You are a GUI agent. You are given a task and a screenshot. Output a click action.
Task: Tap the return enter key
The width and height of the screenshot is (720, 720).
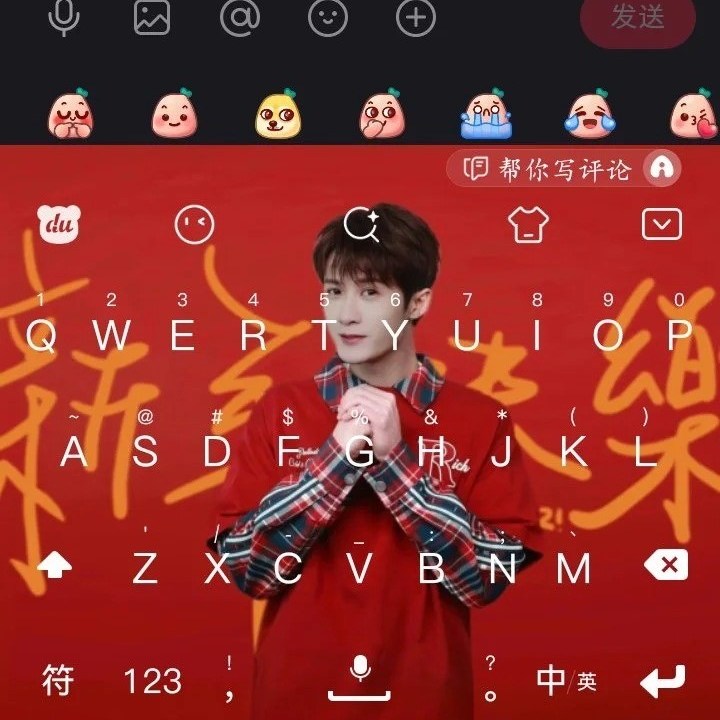tap(663, 681)
